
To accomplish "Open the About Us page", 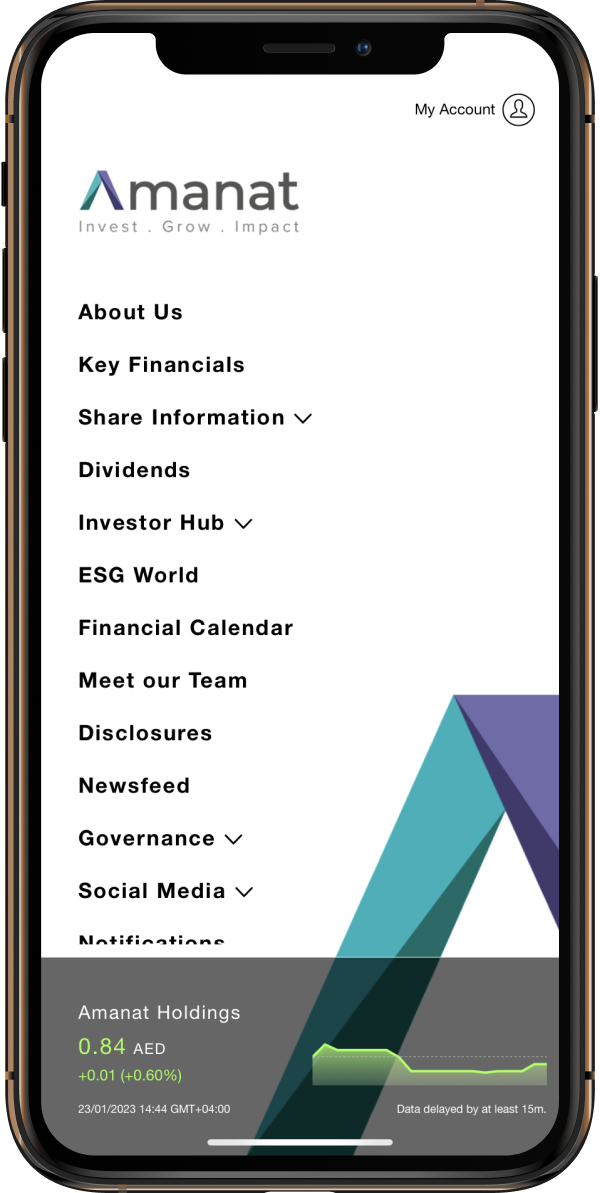I will coord(131,312).
